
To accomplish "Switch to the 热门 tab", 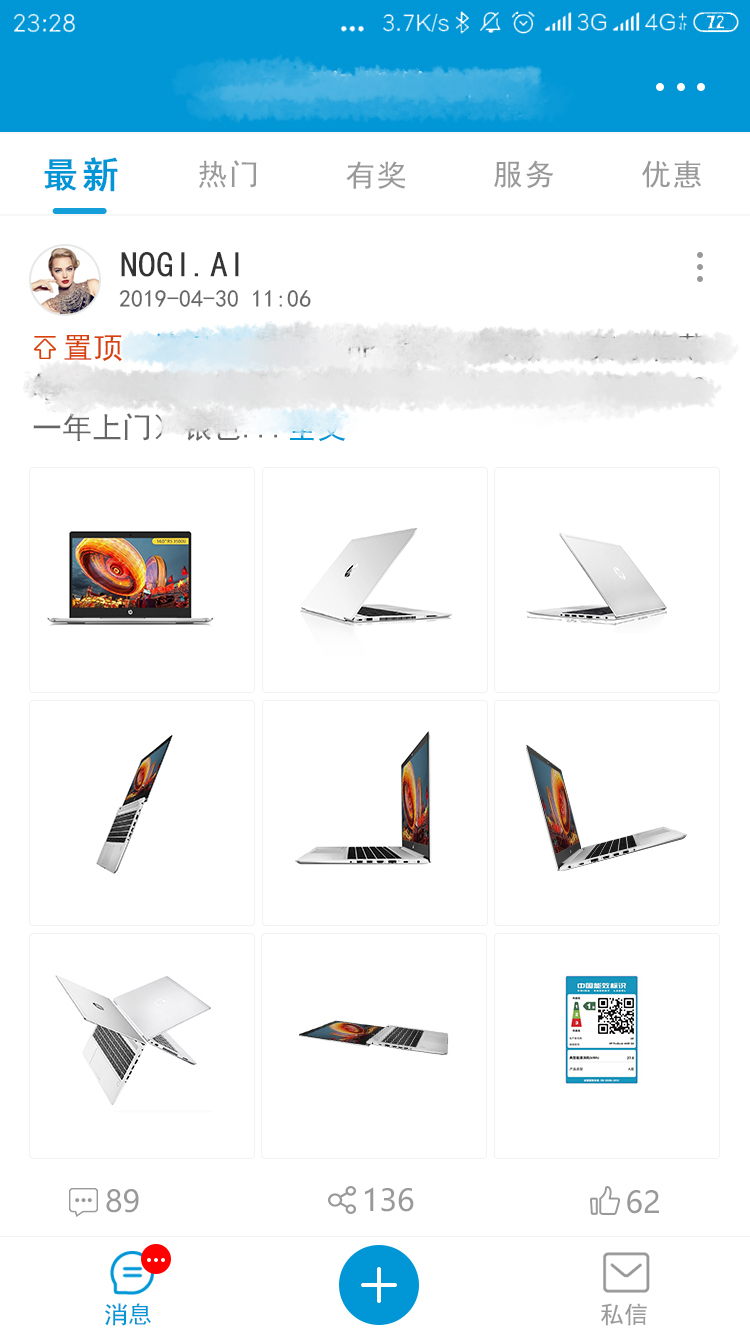I will tap(228, 174).
